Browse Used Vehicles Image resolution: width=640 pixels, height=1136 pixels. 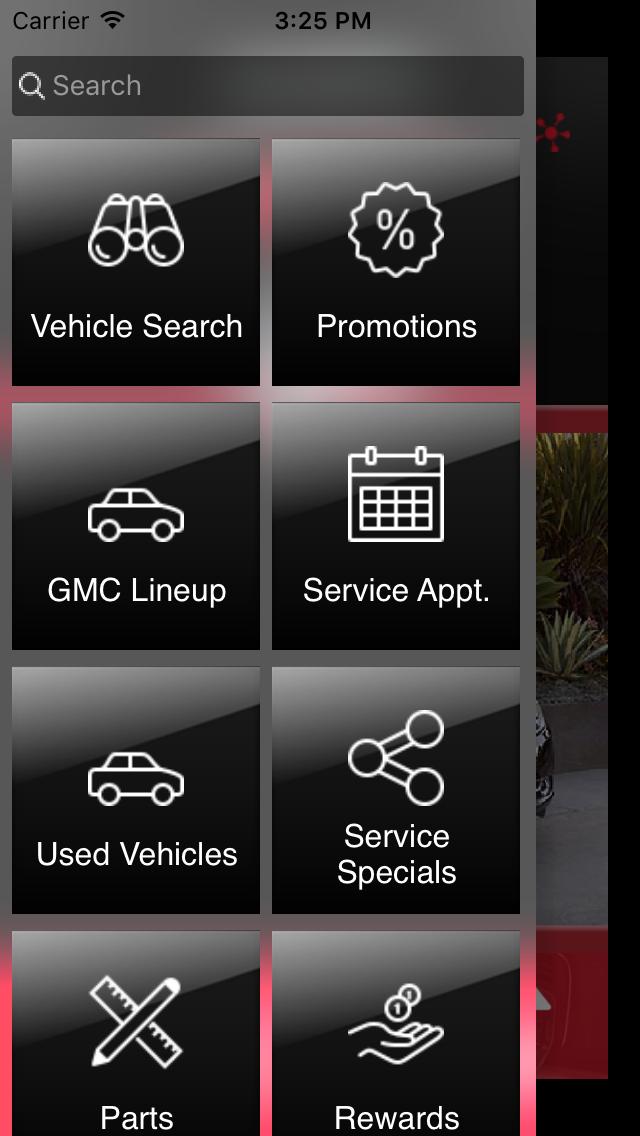tap(136, 790)
